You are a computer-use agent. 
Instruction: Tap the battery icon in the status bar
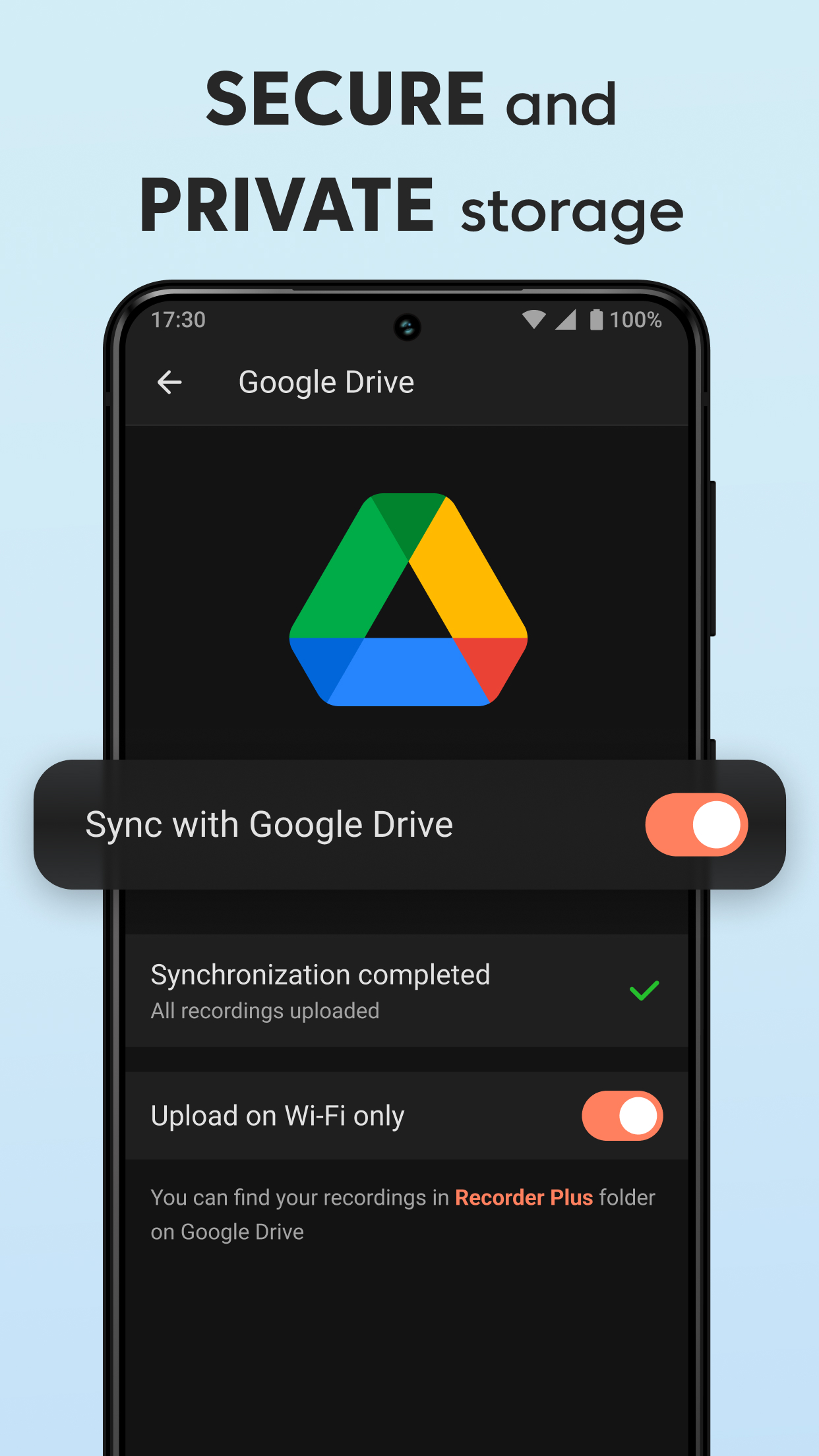pos(595,318)
